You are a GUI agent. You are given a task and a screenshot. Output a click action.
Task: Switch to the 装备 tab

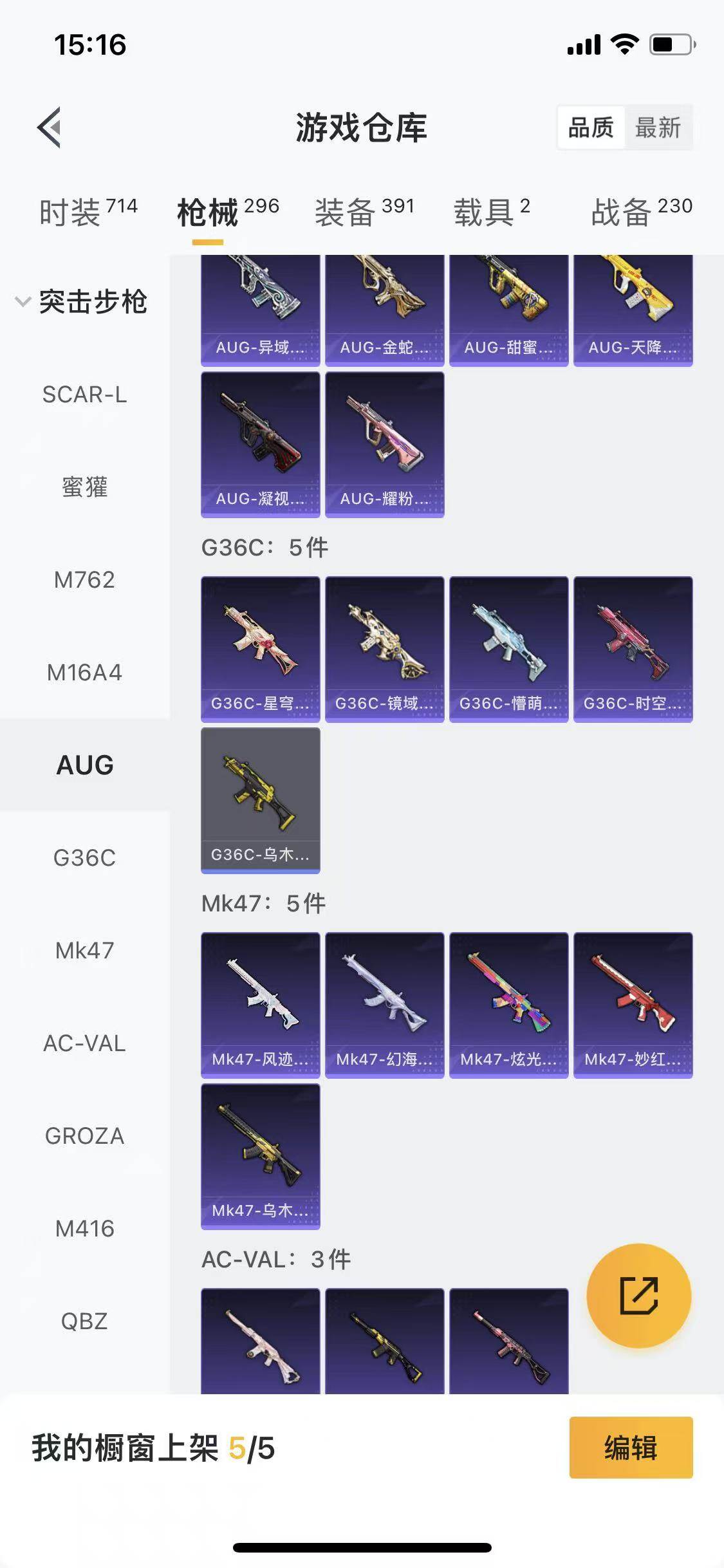pyautogui.click(x=364, y=212)
